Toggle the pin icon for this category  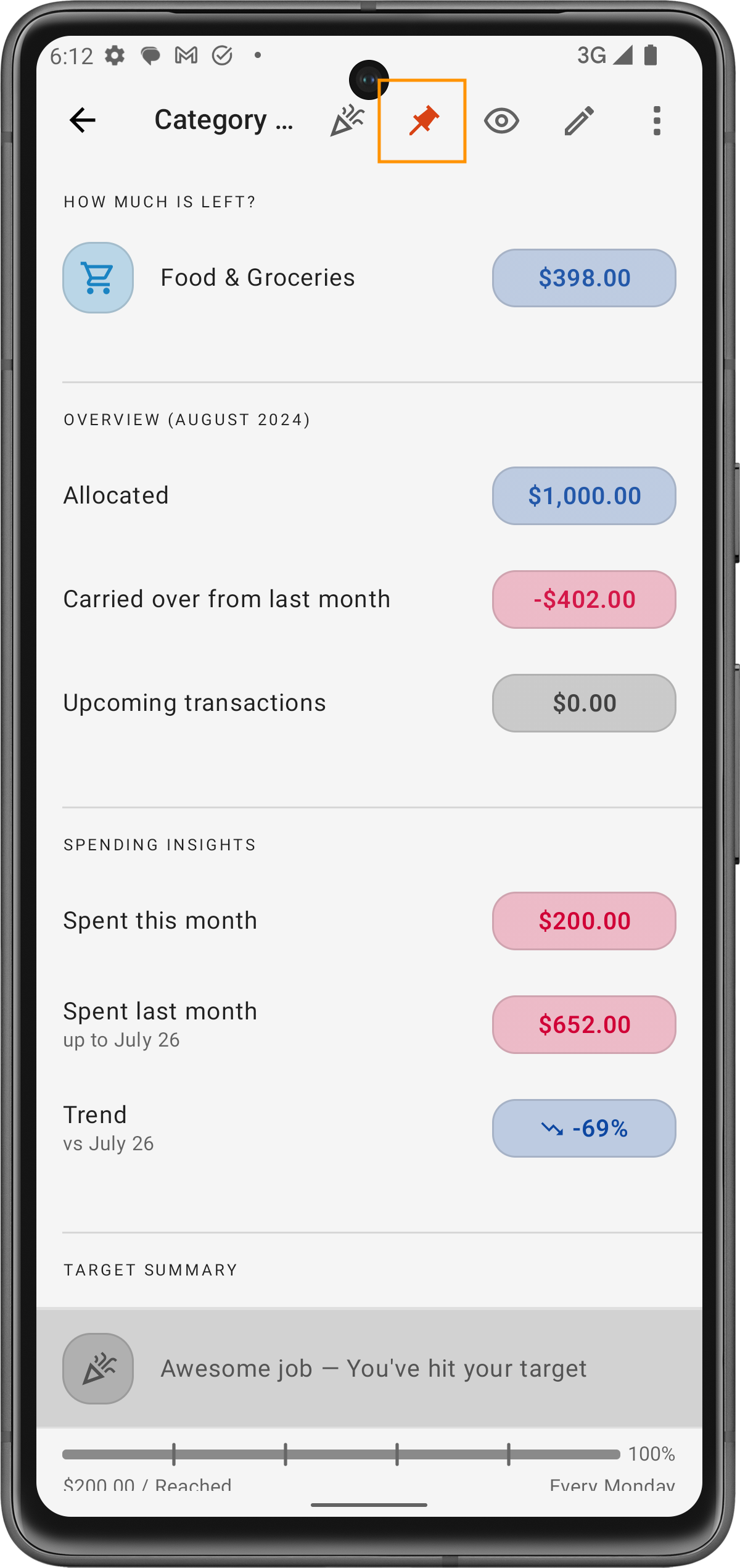tap(422, 120)
